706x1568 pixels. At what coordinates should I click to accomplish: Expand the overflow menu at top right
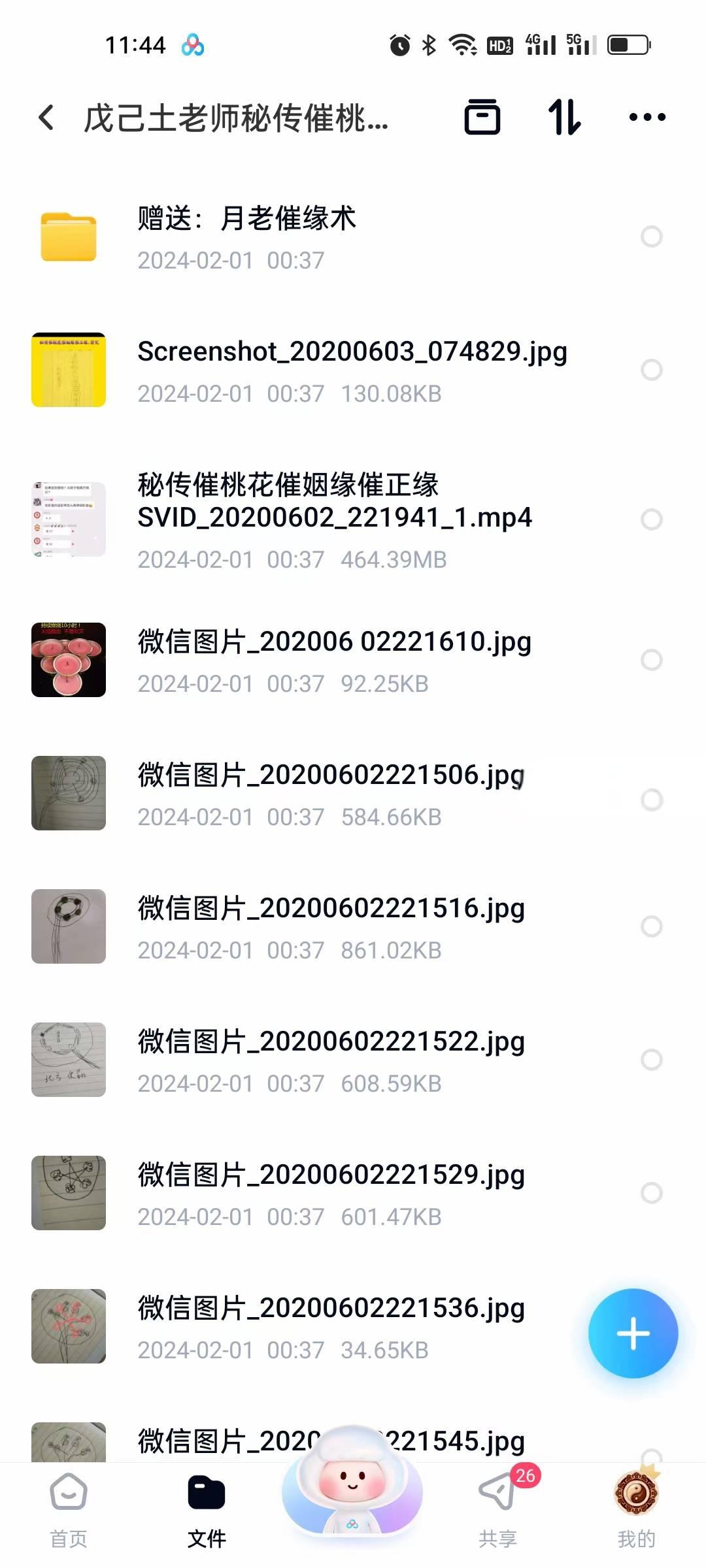[646, 118]
